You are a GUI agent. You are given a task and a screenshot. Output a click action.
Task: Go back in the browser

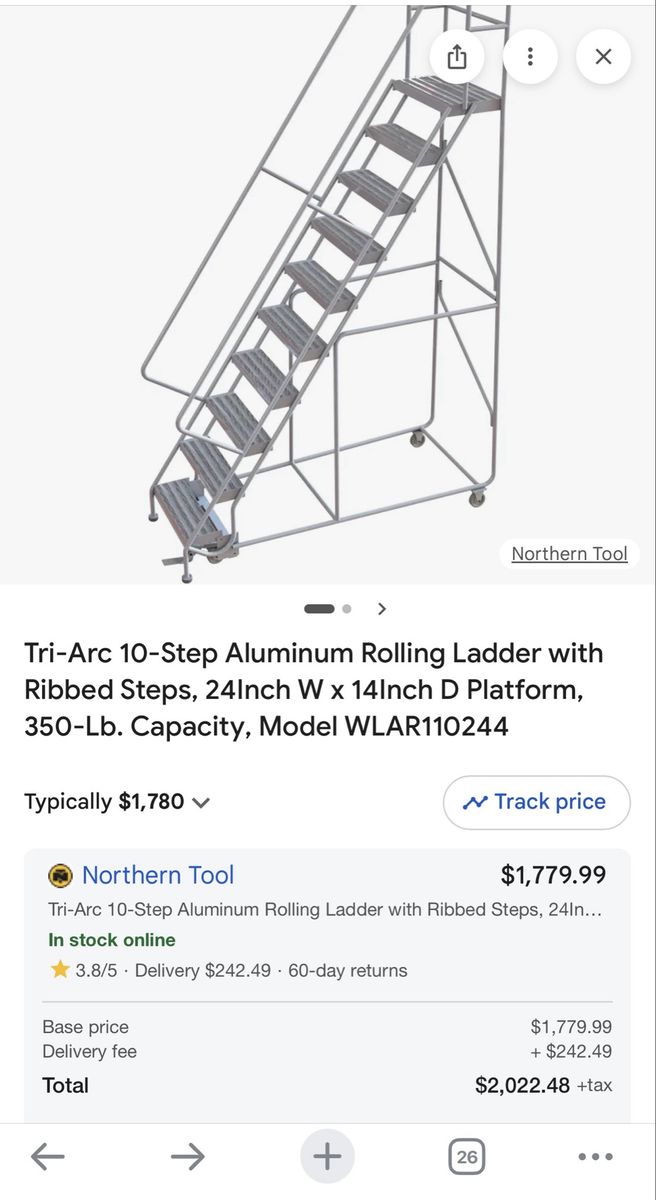pos(47,1157)
